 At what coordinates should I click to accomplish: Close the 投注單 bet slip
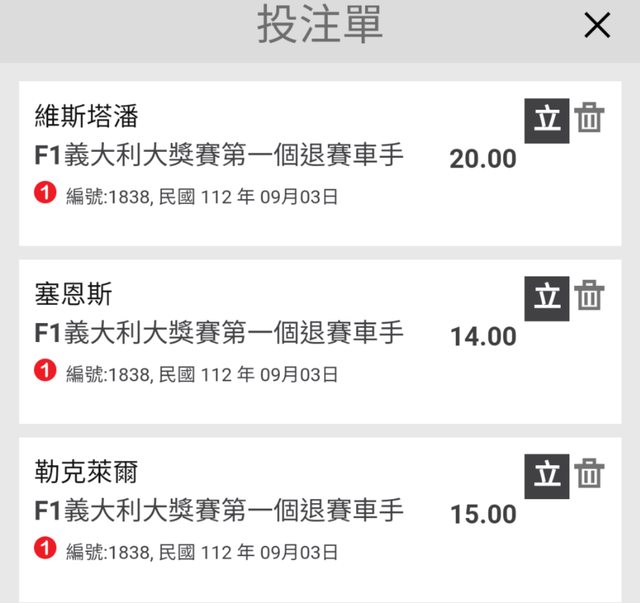pos(597,26)
